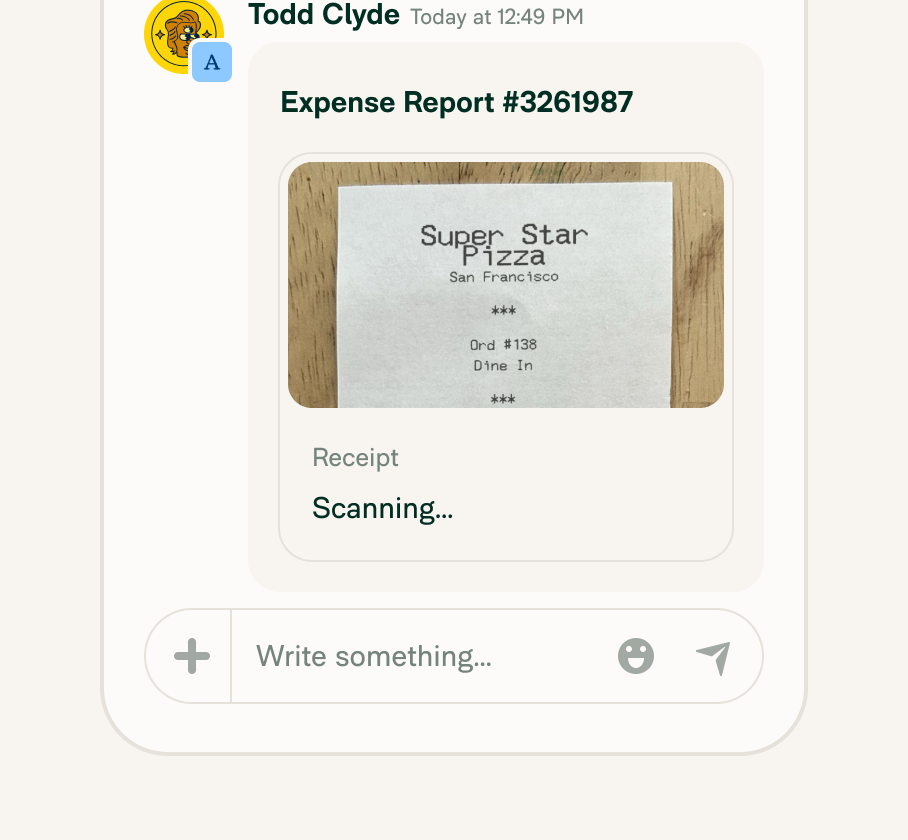Image resolution: width=908 pixels, height=840 pixels.
Task: Open the Super Star Pizza receipt image
Action: [x=505, y=285]
